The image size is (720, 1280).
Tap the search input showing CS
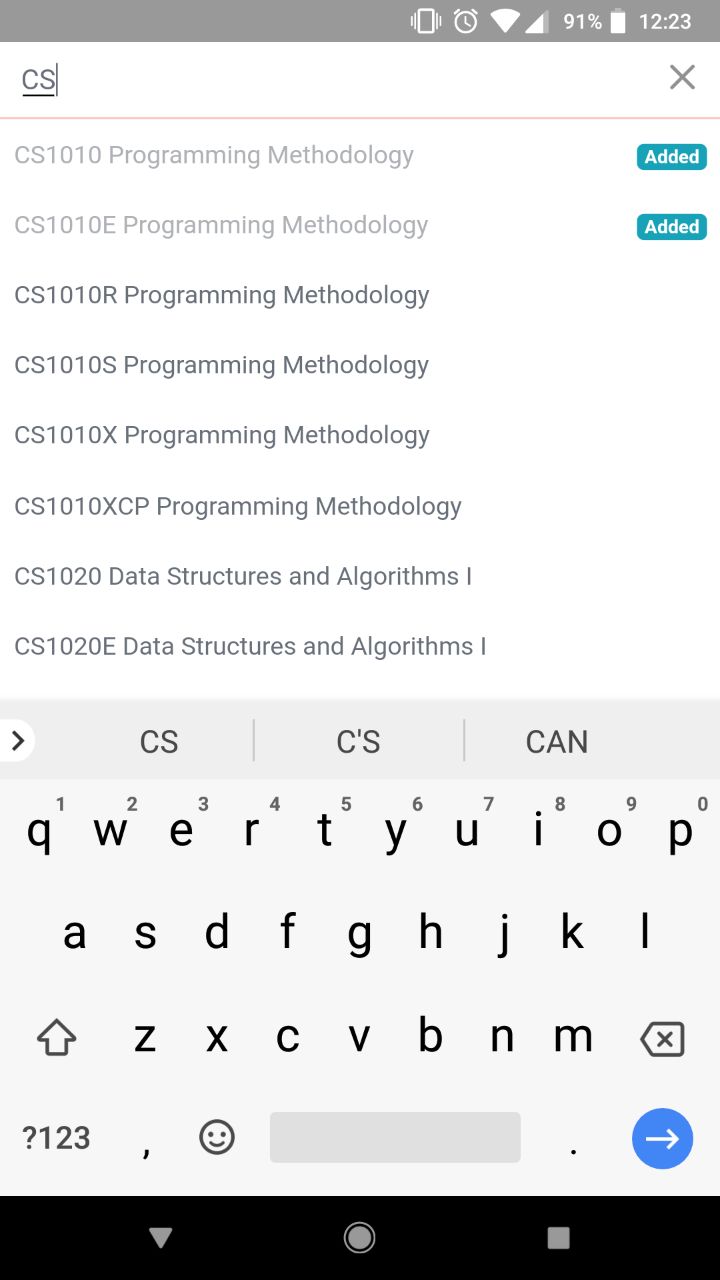click(x=300, y=79)
